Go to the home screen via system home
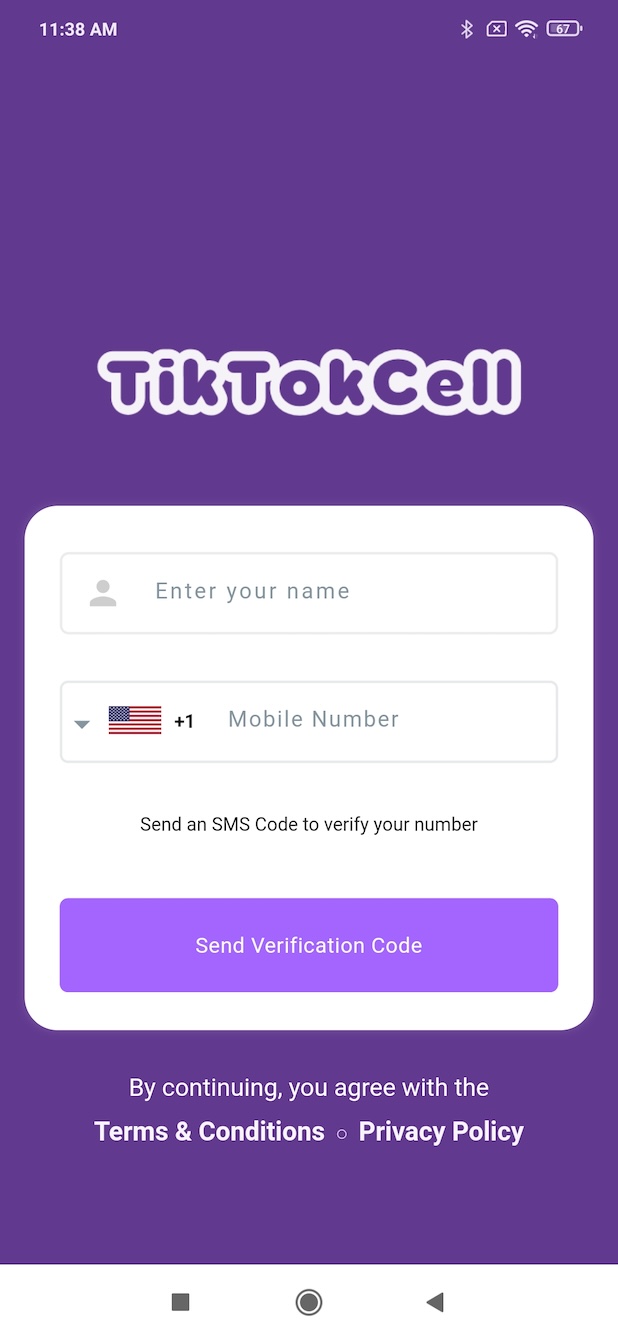Screen dimensions: 618x1339 click(309, 1302)
